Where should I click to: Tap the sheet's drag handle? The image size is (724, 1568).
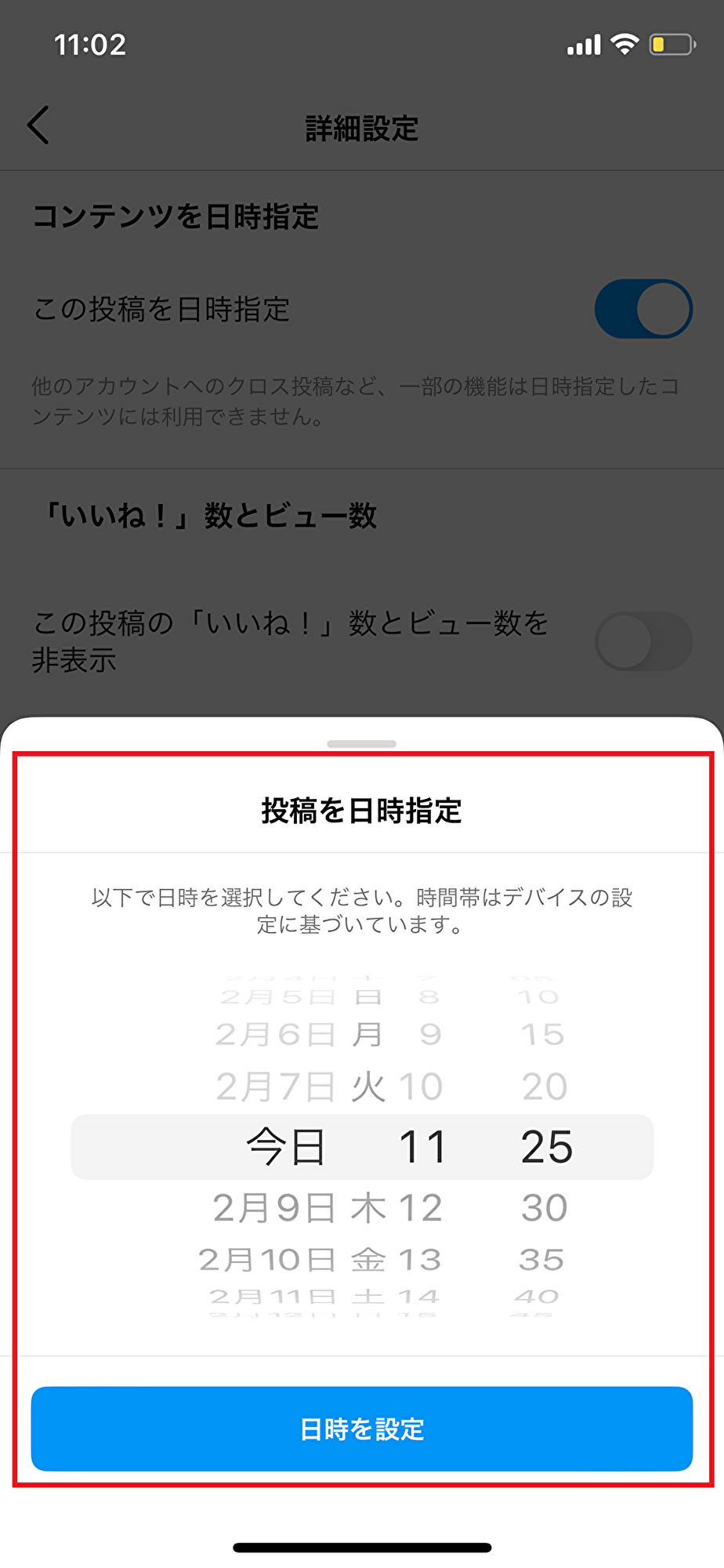click(361, 743)
